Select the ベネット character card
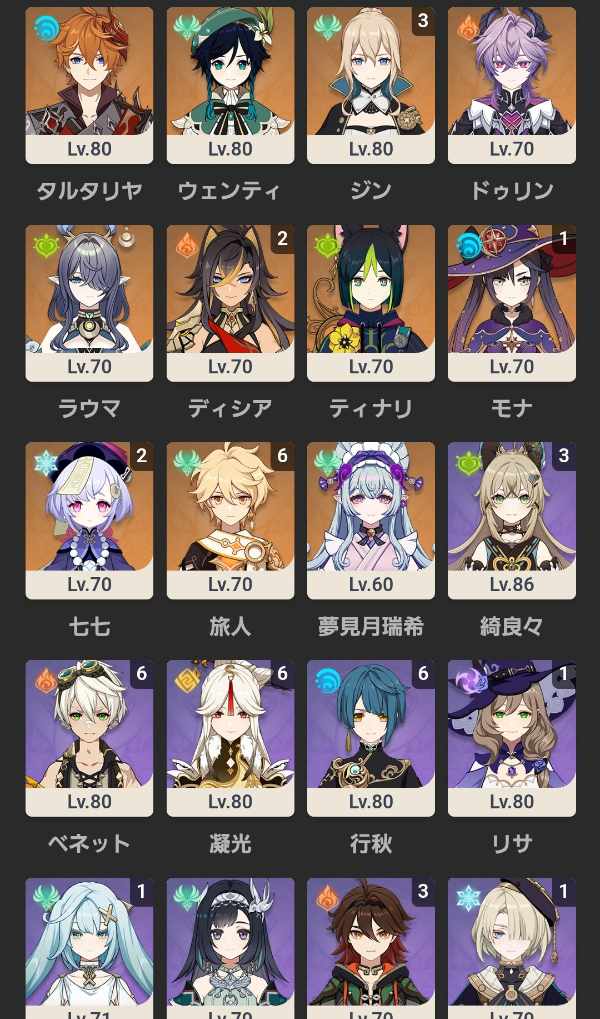The height and width of the screenshot is (1019, 600). (89, 738)
